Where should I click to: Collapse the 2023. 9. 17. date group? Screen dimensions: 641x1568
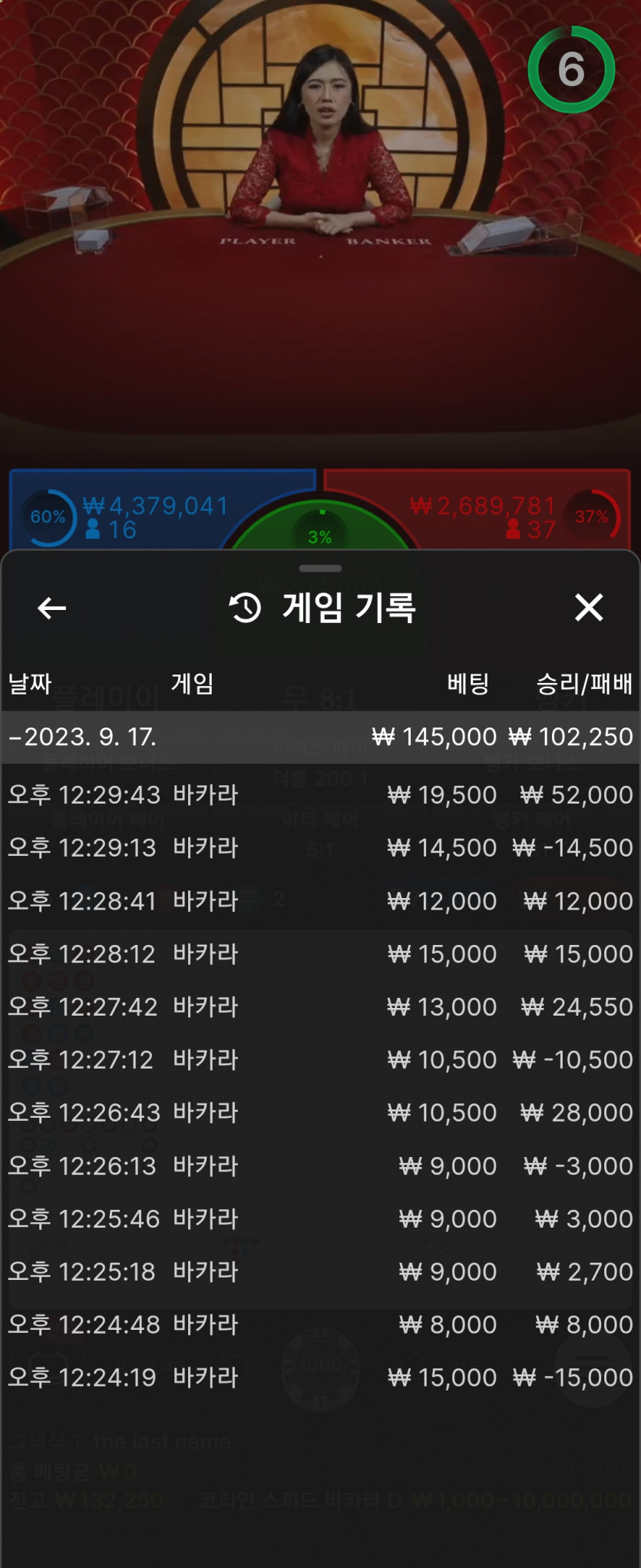(x=320, y=737)
